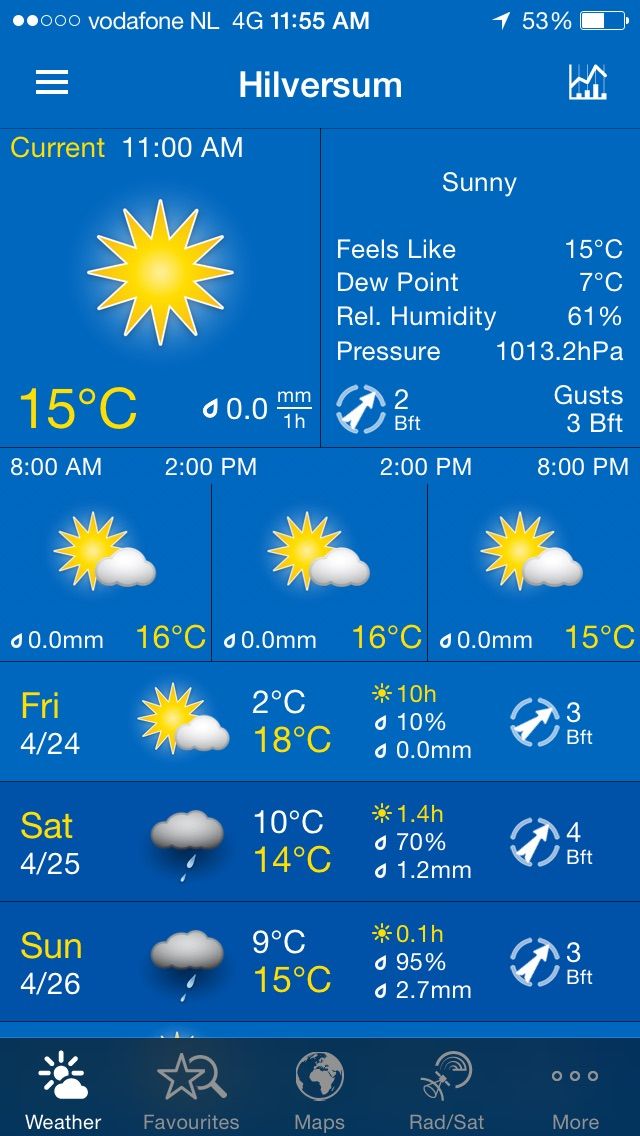640x1136 pixels.
Task: Open current weather details panel
Action: (x=320, y=288)
